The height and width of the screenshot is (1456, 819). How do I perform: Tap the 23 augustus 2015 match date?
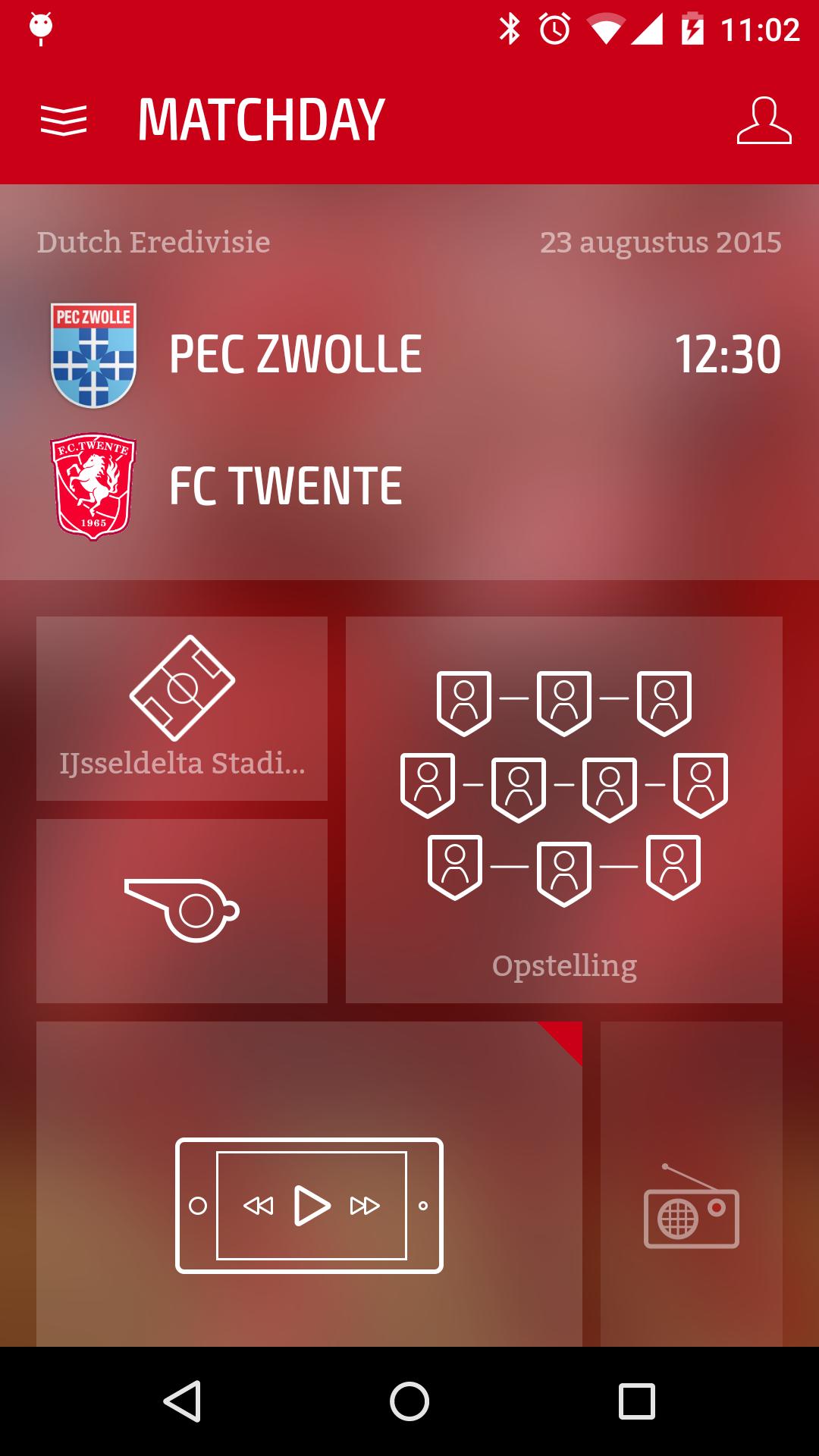(x=661, y=243)
